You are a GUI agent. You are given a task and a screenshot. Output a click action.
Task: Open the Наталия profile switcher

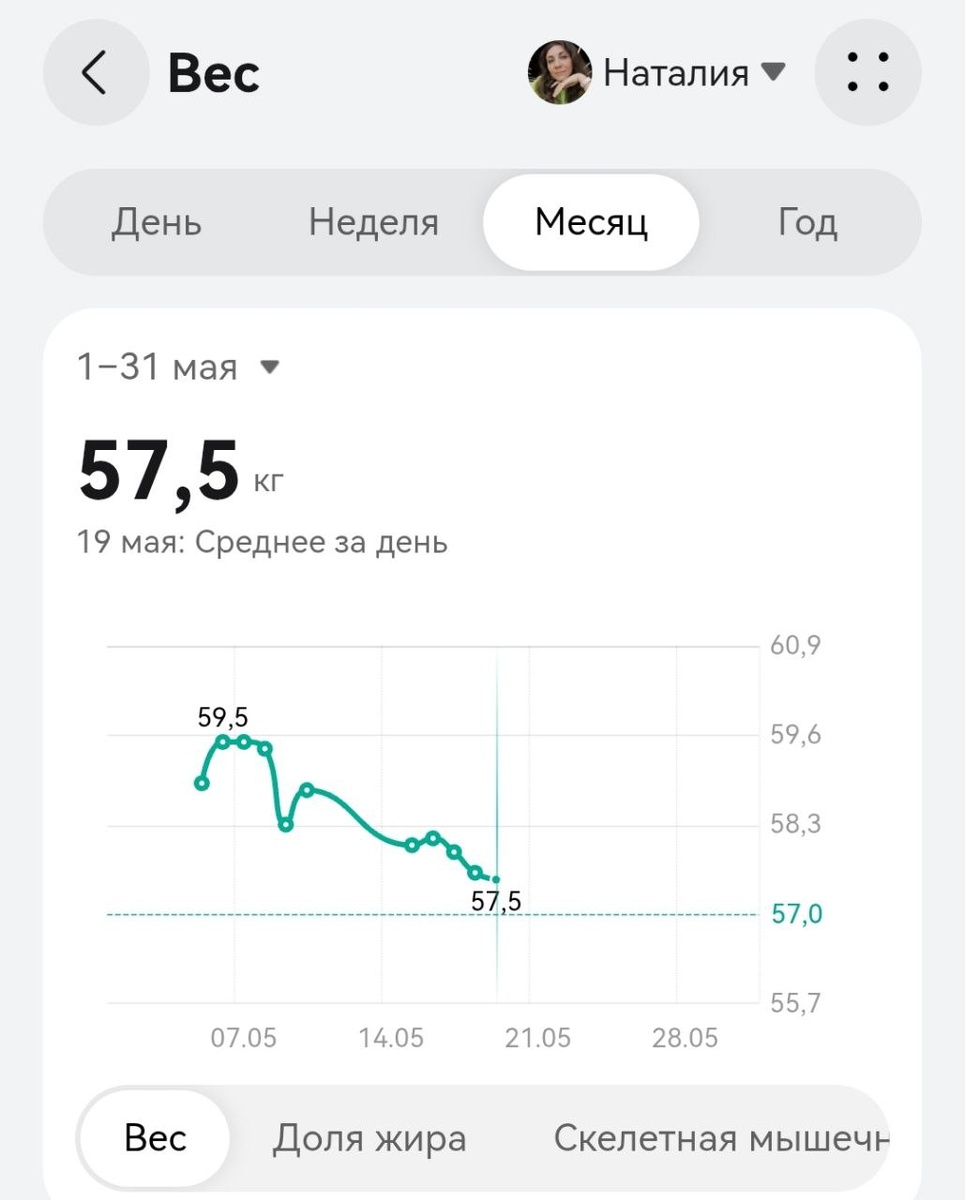(658, 73)
